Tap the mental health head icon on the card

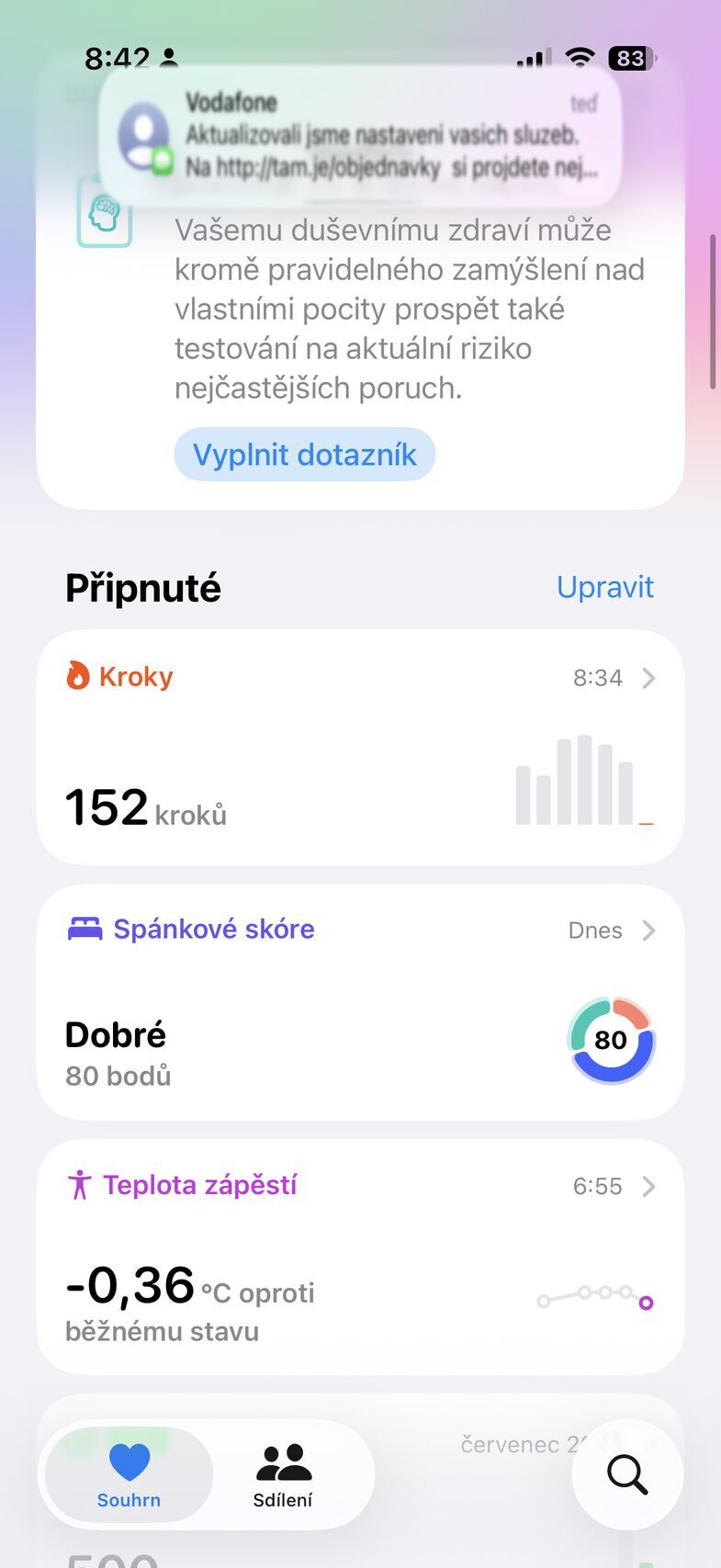(105, 211)
